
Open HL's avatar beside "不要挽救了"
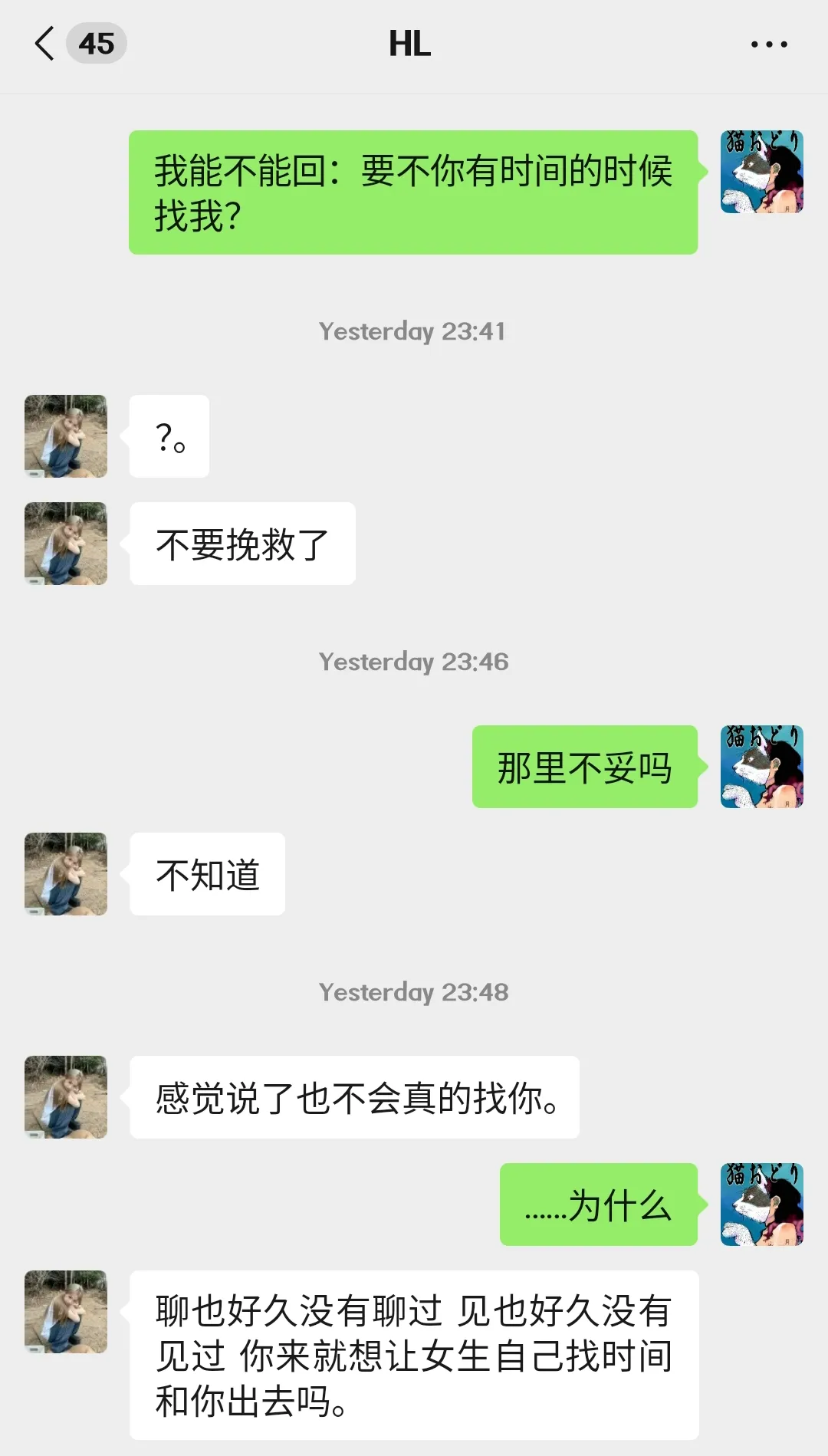[66, 544]
